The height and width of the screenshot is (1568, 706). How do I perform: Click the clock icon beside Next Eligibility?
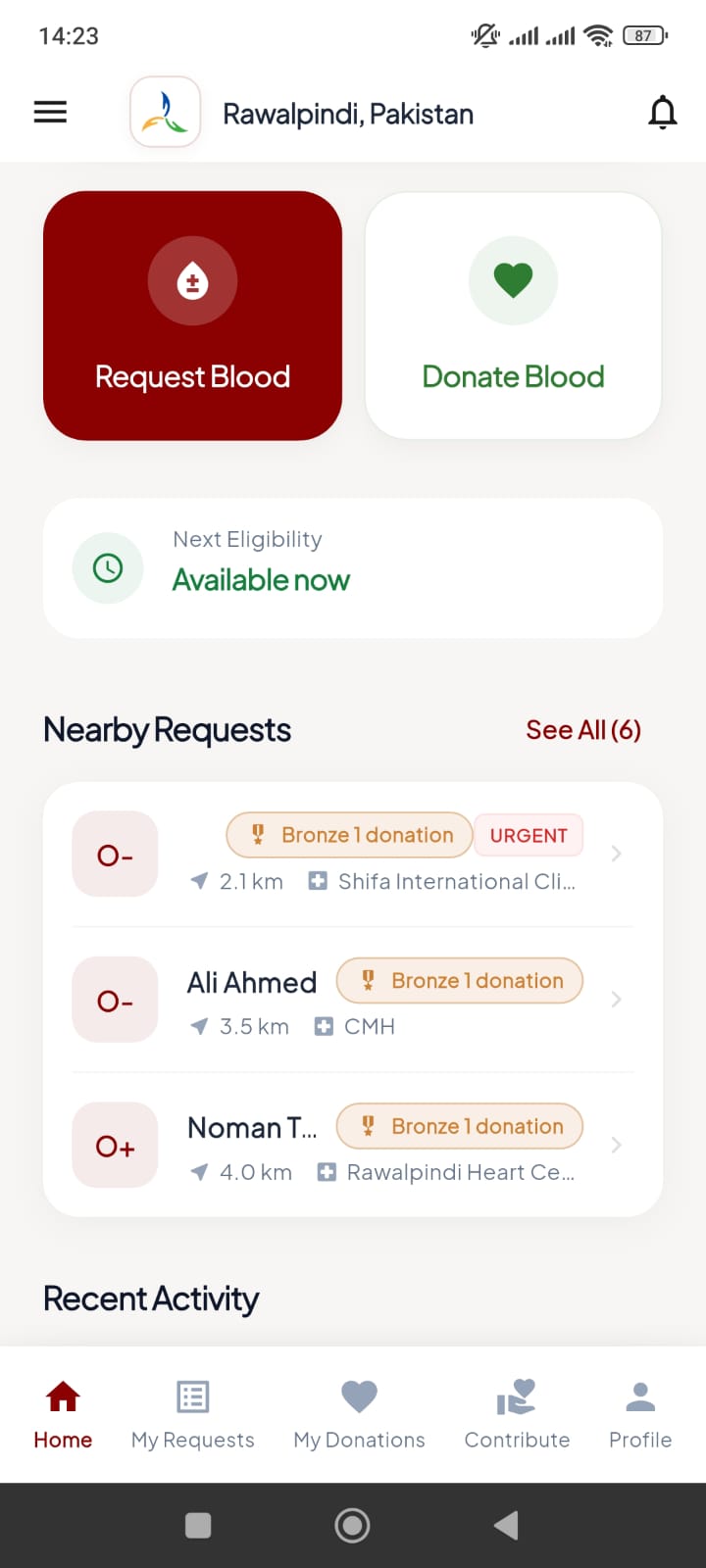108,567
